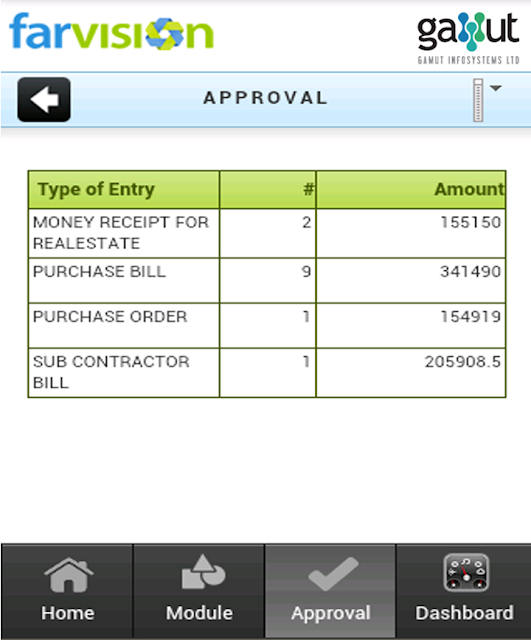Open Money Receipt for Realestate entries
Screen dimensions: 531x640
pos(267,233)
